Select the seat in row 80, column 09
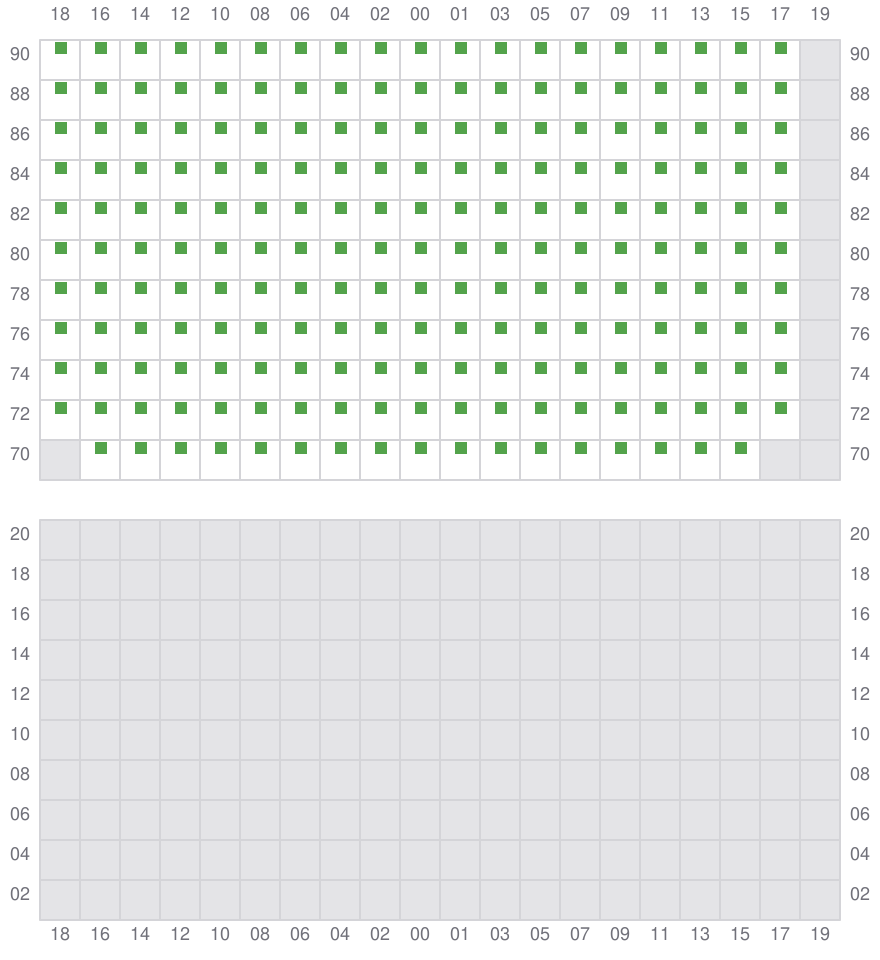 click(x=621, y=248)
